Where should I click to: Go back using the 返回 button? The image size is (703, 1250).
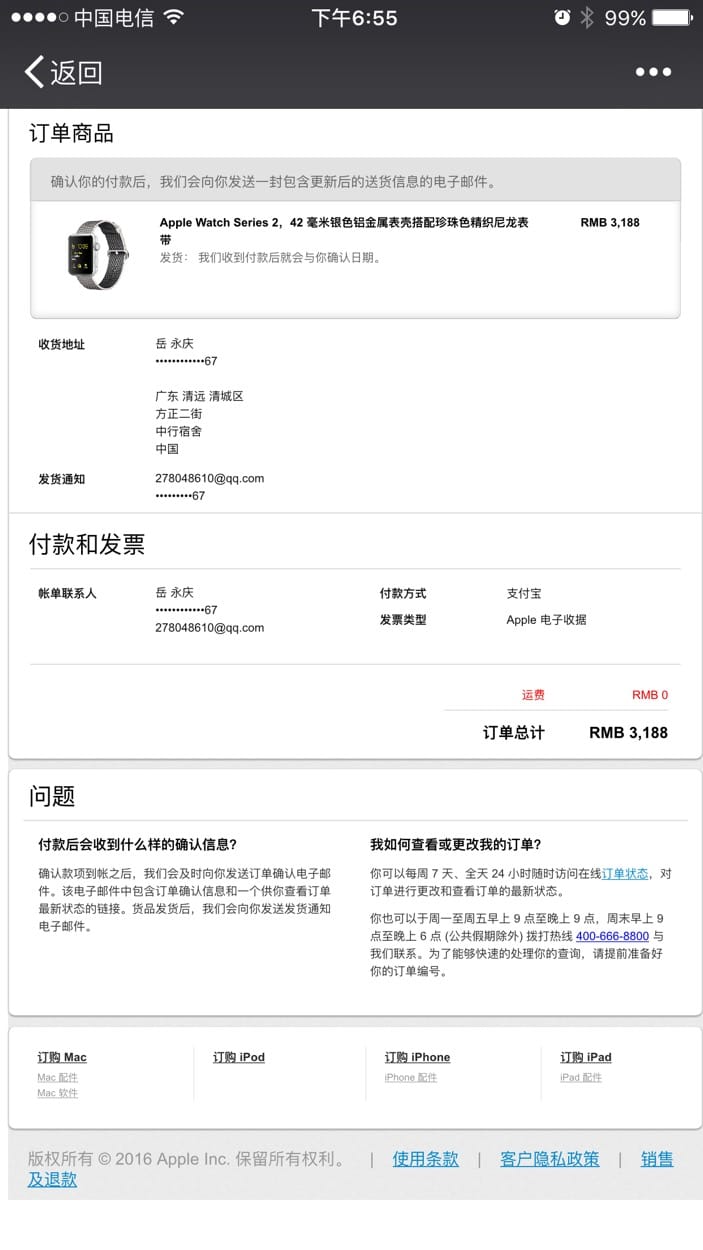63,72
